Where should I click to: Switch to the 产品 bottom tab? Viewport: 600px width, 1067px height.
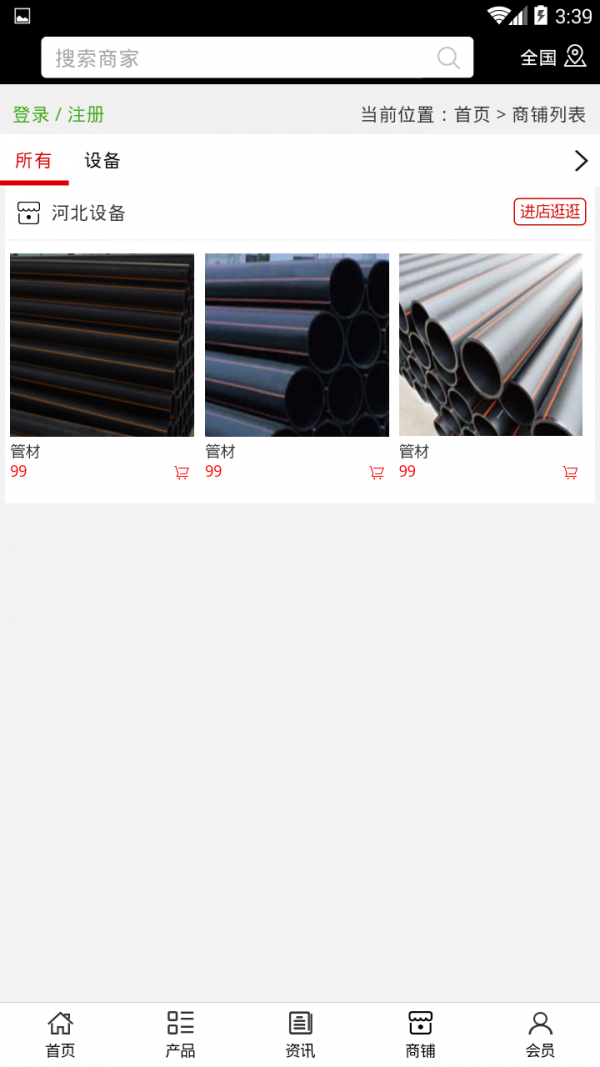(180, 1034)
